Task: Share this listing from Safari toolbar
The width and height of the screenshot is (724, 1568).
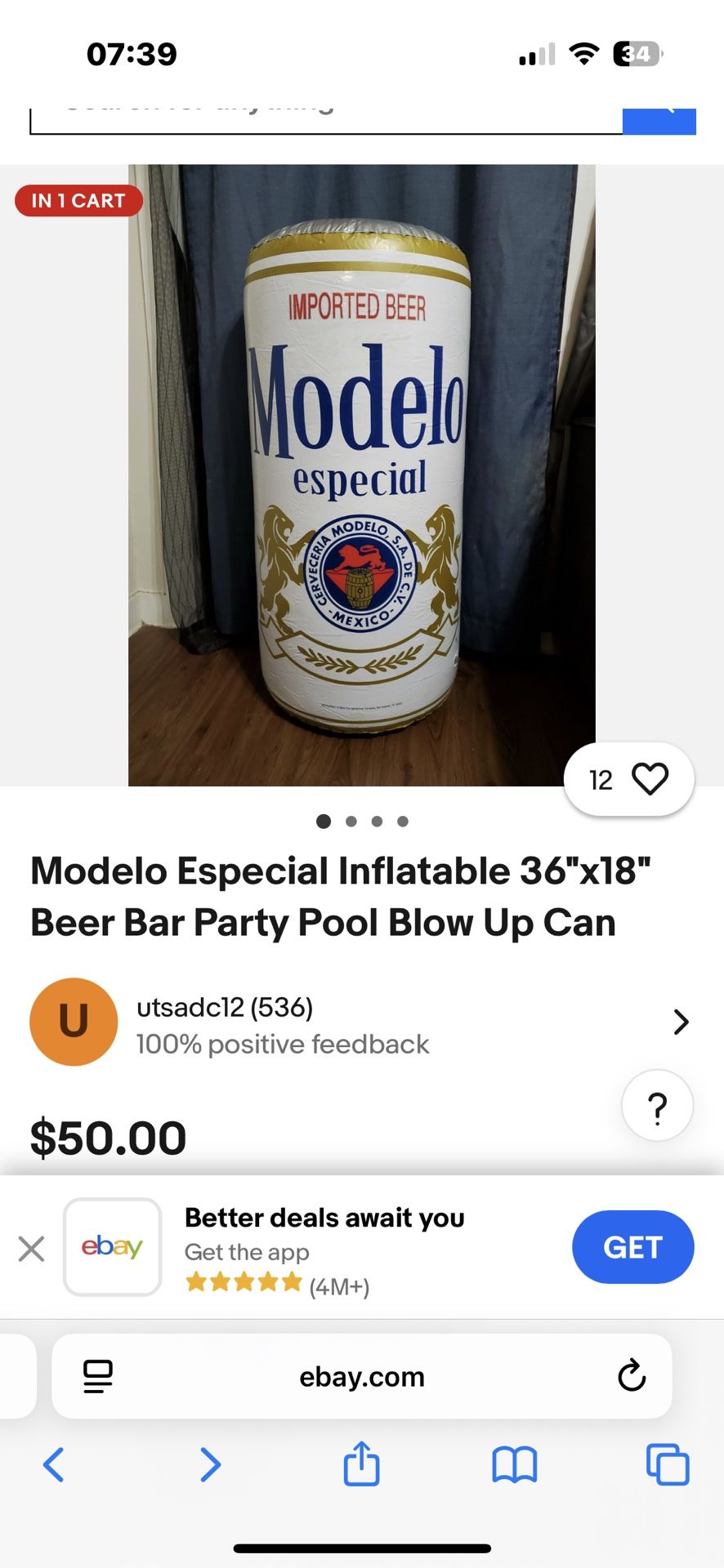Action: pos(361,1463)
